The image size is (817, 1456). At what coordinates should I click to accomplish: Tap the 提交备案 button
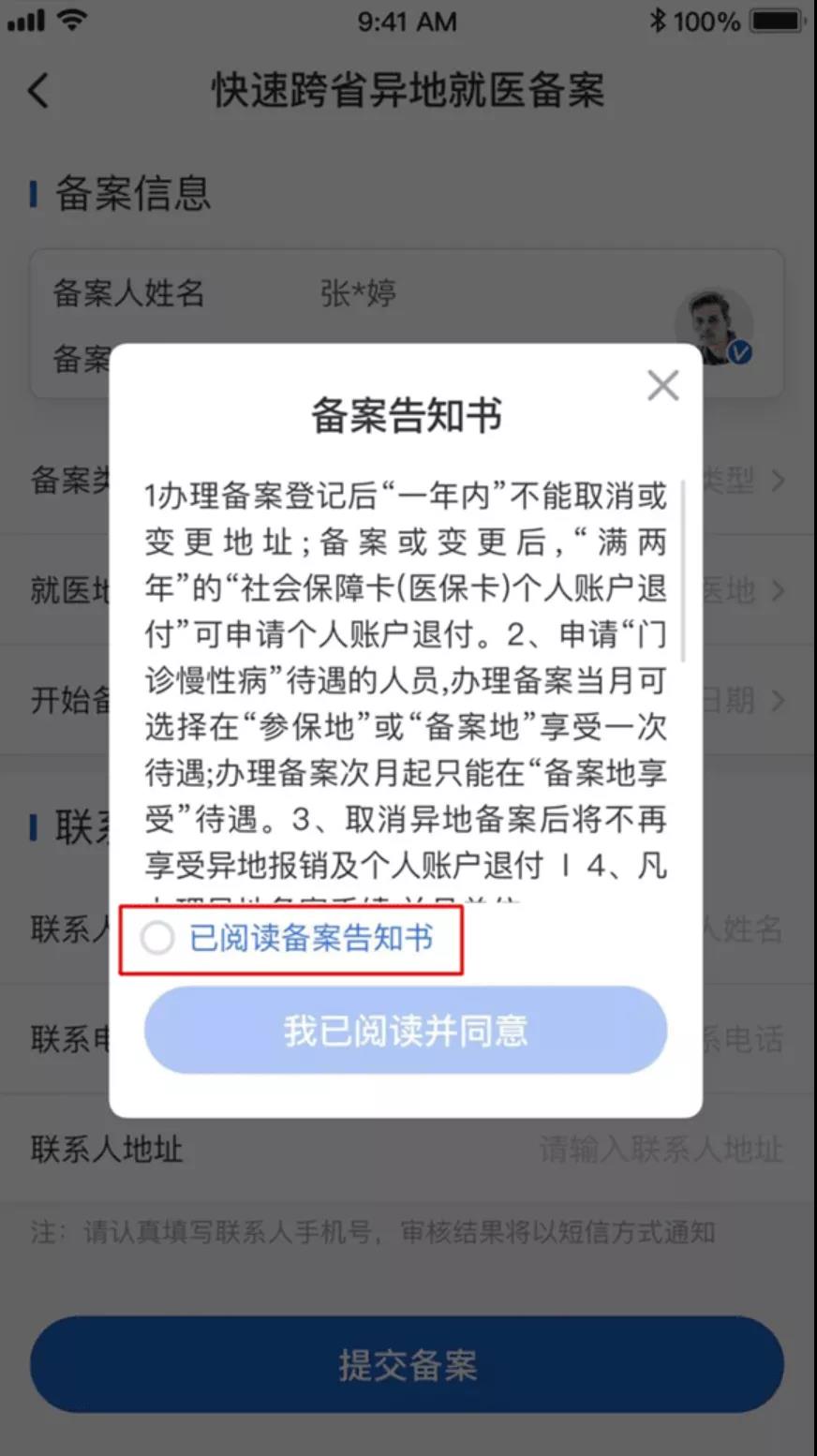(x=407, y=1364)
